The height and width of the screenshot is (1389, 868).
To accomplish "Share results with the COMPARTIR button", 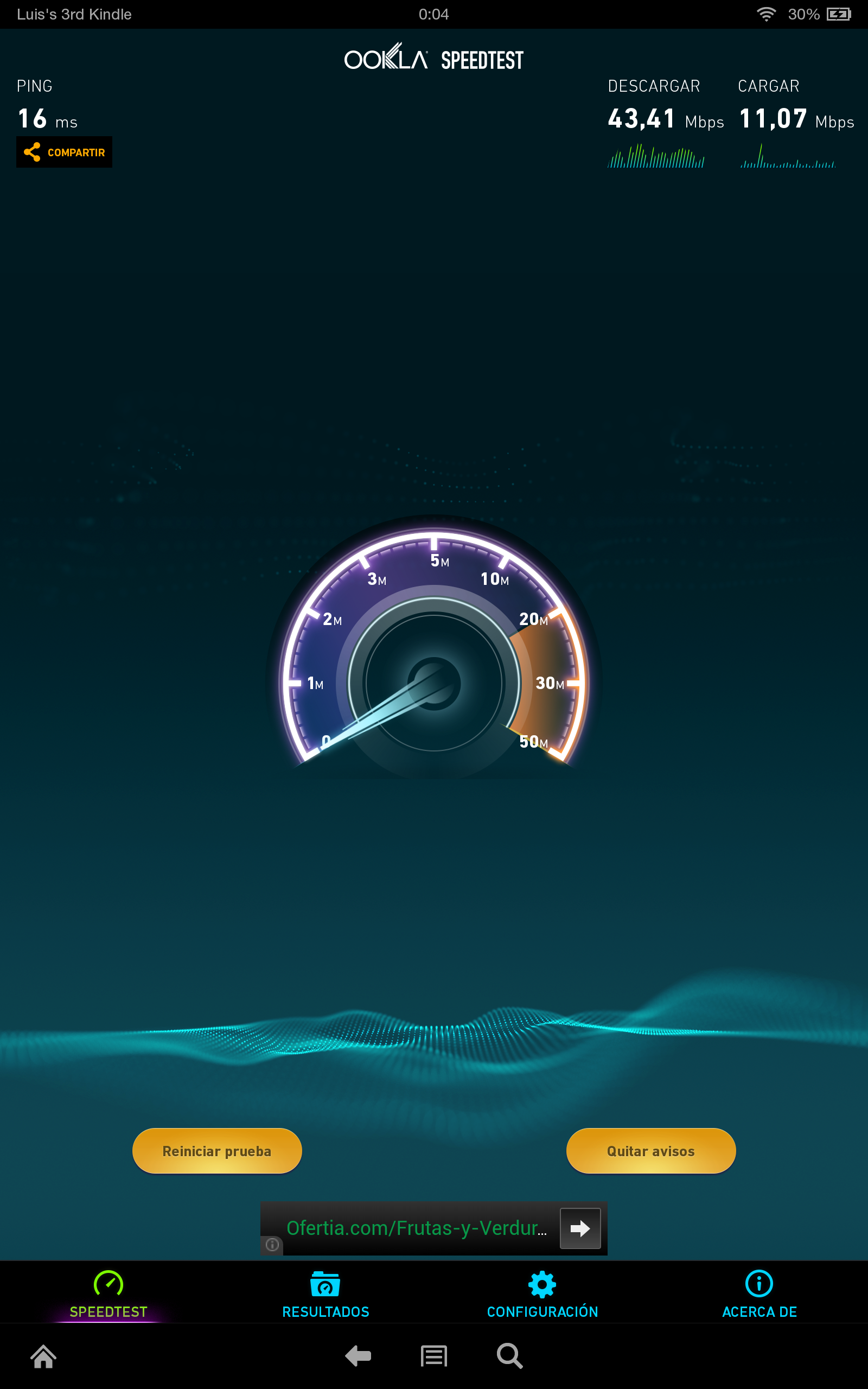I will 65,152.
